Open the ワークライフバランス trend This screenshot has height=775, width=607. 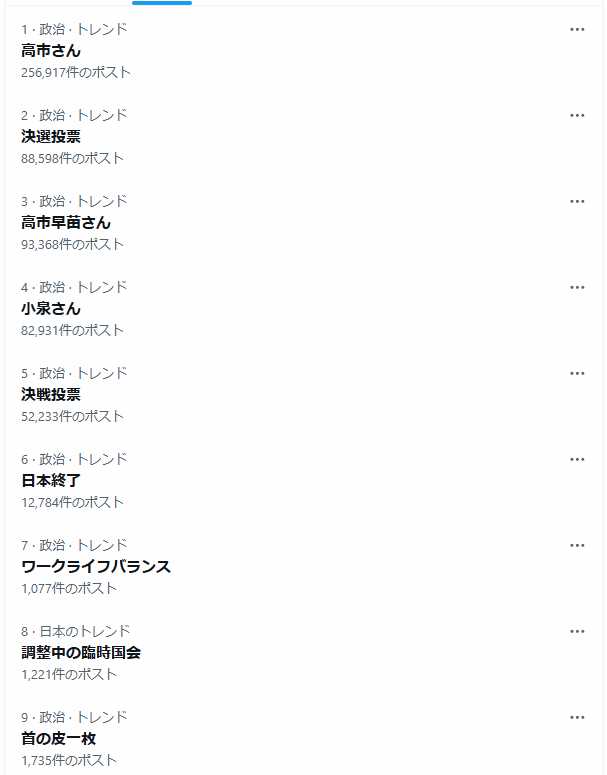pos(96,566)
